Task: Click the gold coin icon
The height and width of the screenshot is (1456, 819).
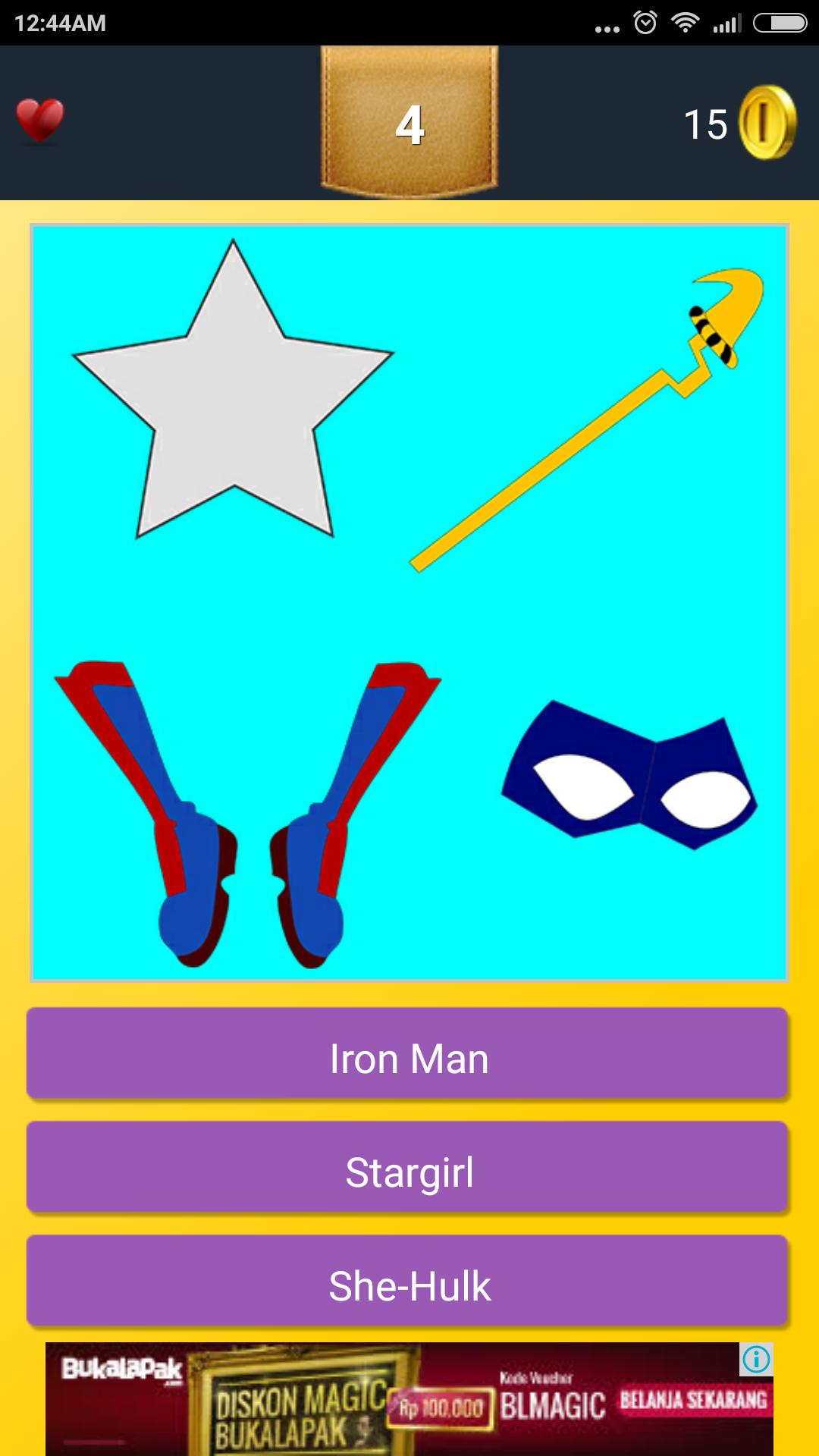Action: pyautogui.click(x=767, y=121)
